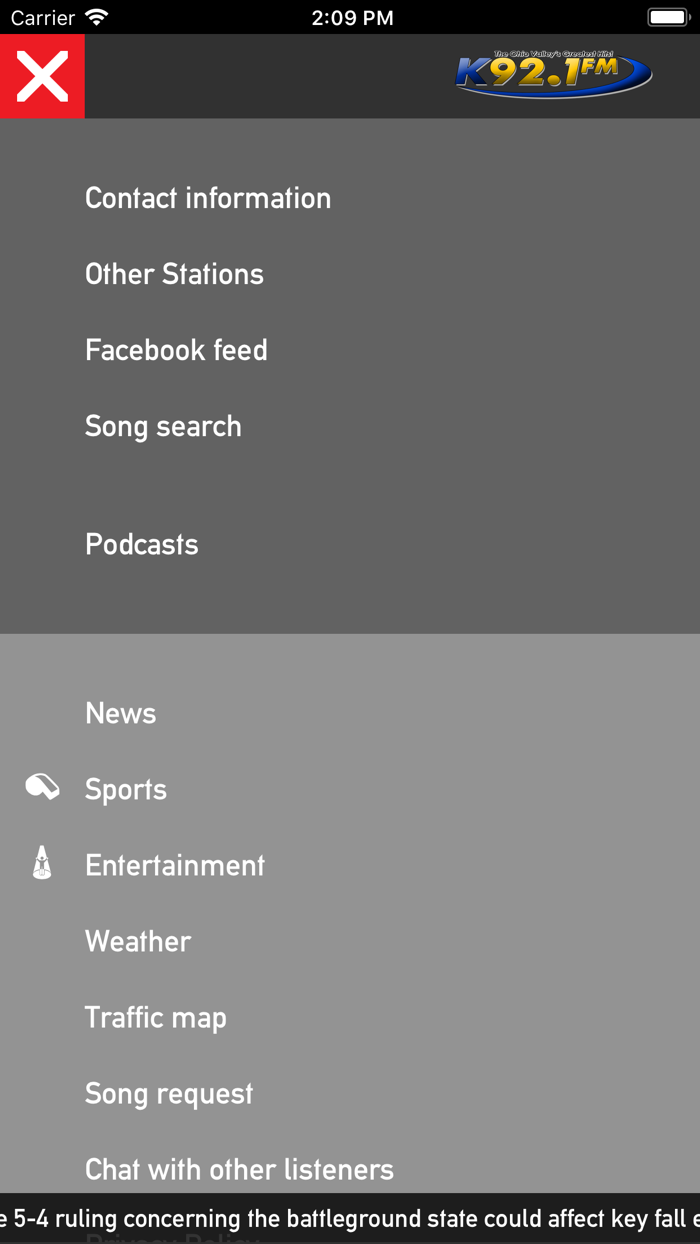The height and width of the screenshot is (1244, 700).
Task: Check the Weather
Action: [x=138, y=941]
